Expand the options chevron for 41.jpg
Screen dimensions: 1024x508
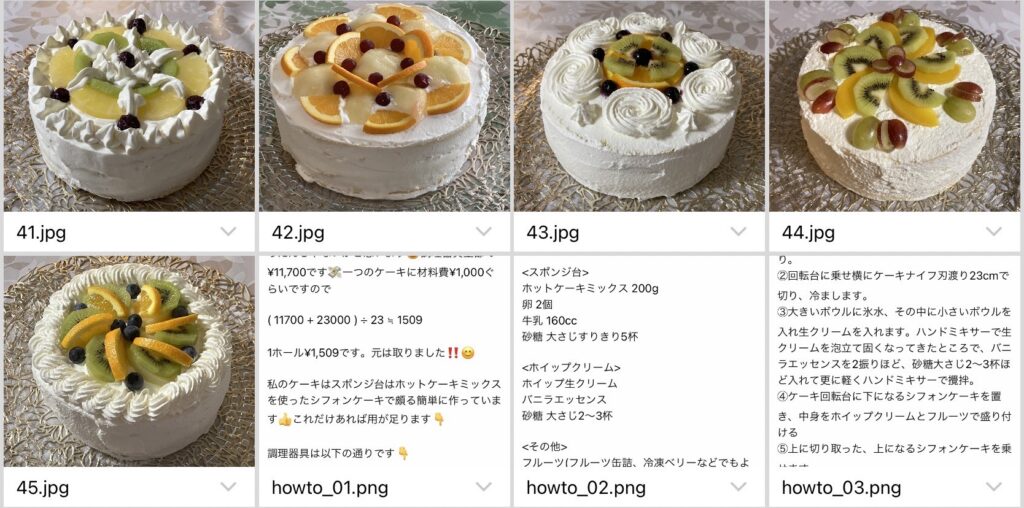pyautogui.click(x=229, y=232)
